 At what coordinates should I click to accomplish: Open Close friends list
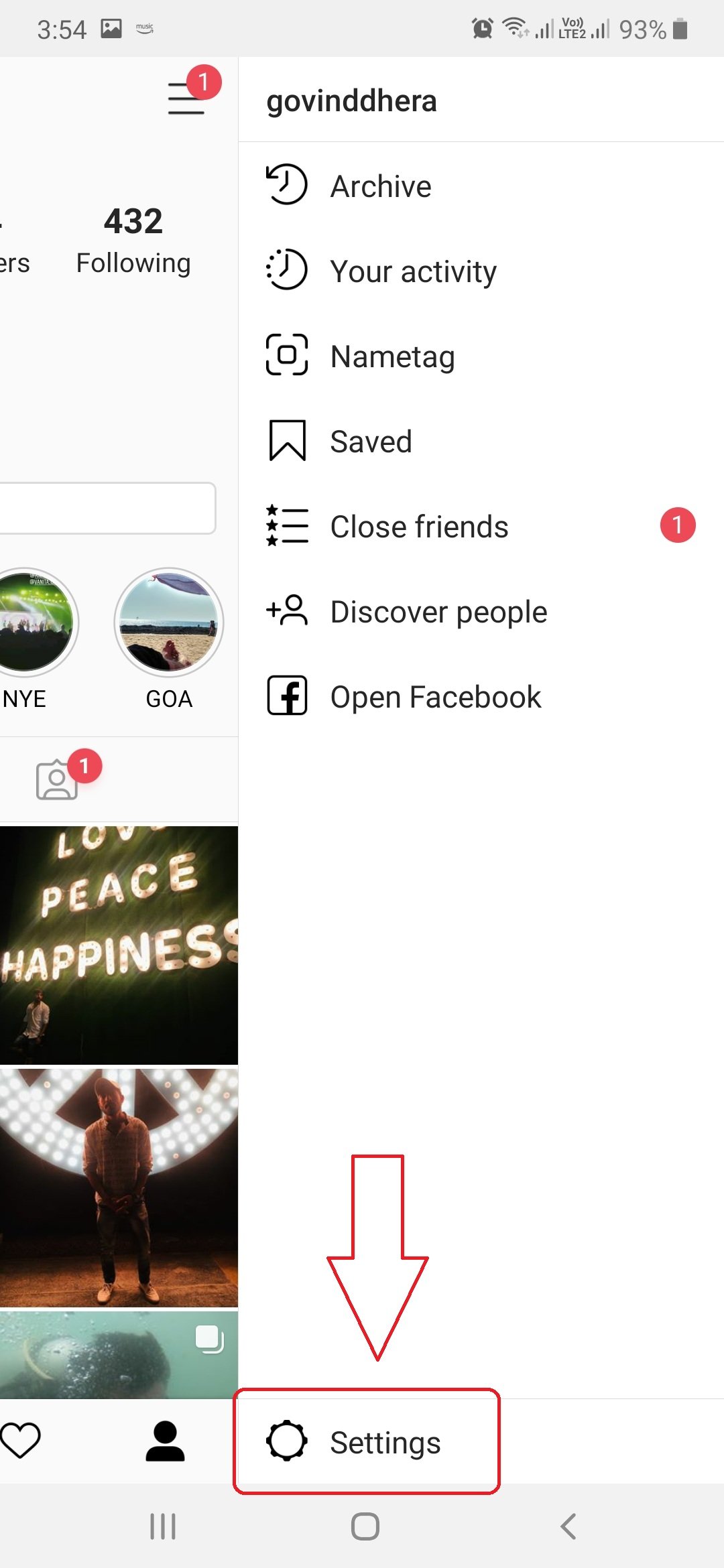click(x=419, y=527)
